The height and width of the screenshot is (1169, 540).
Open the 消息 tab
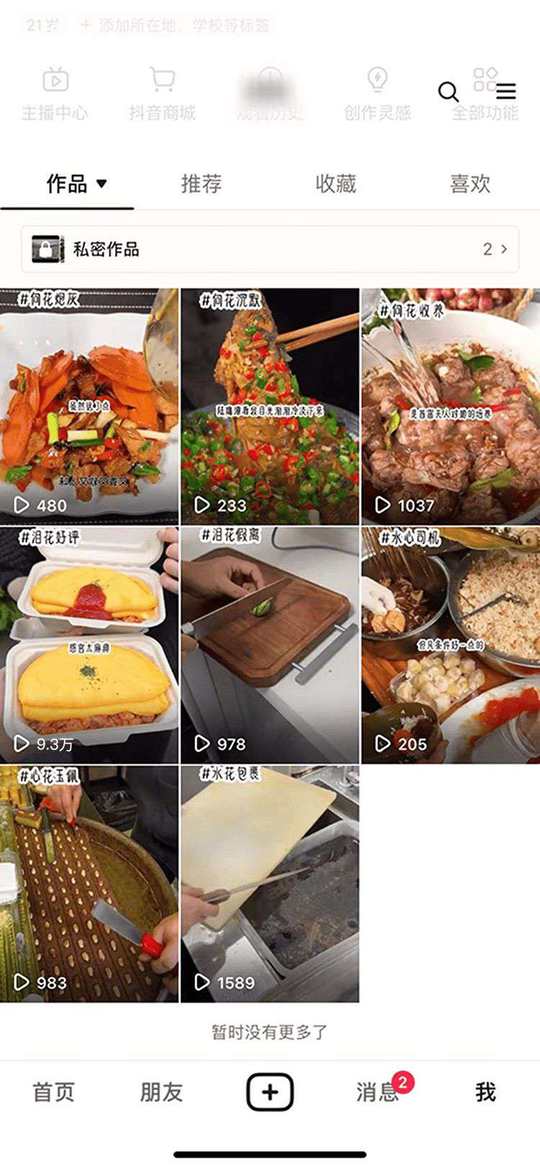tap(377, 1093)
